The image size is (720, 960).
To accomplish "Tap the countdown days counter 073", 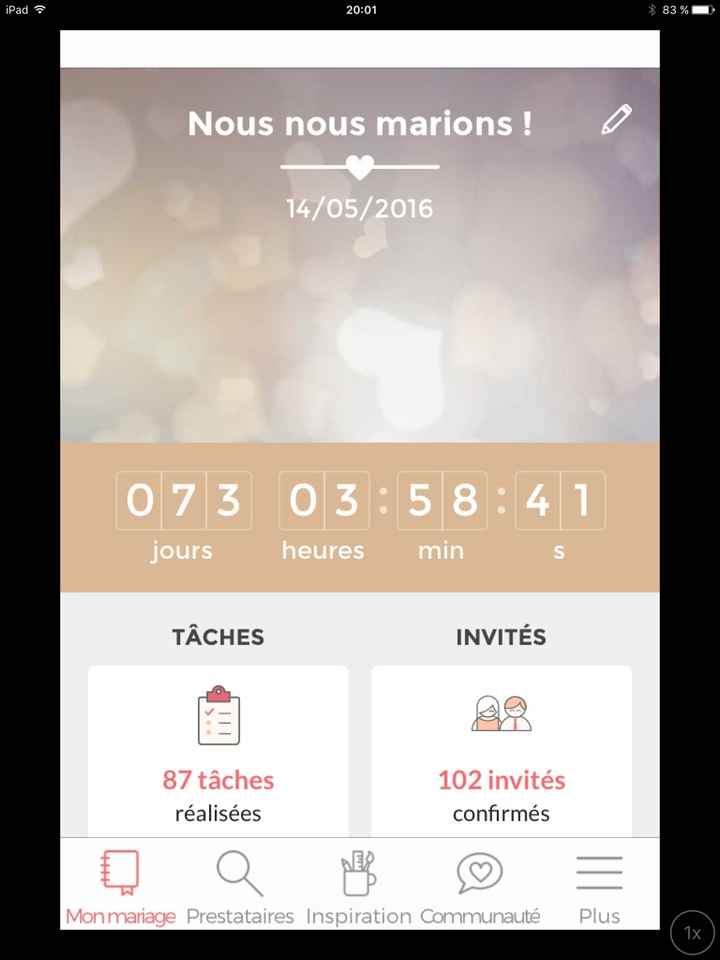I will click(183, 501).
